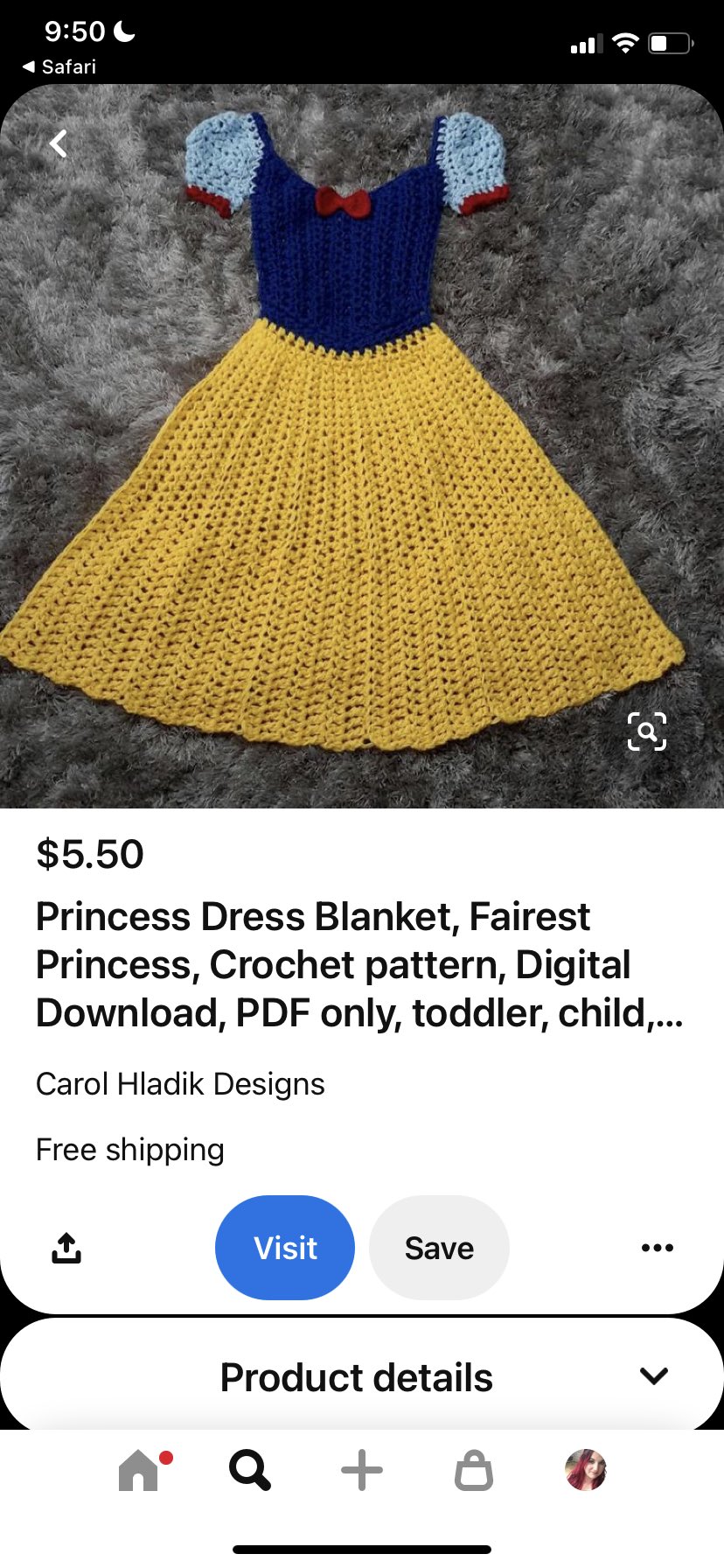Open the three-dot more options menu
Viewport: 724px width, 1568px height.
click(657, 1248)
